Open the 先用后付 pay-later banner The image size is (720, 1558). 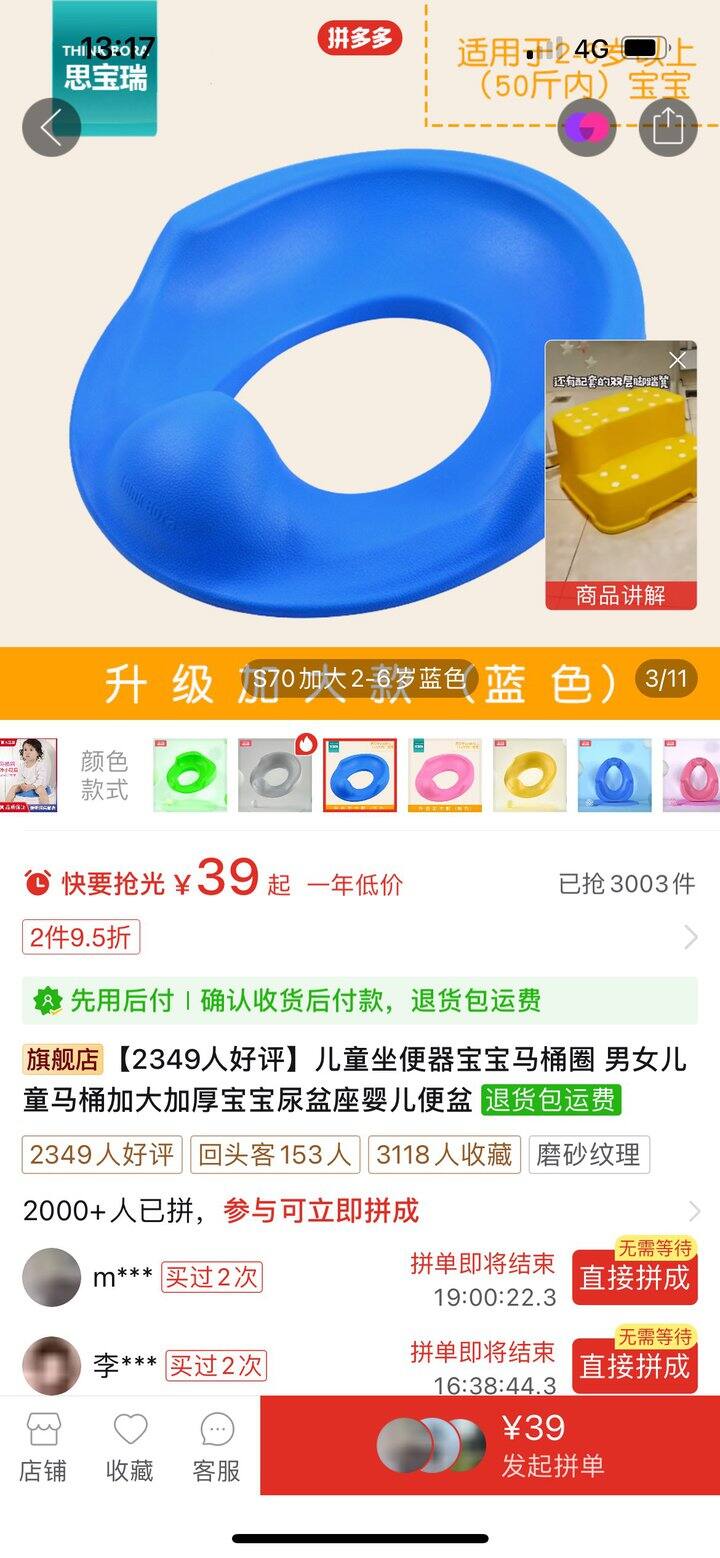(360, 1000)
